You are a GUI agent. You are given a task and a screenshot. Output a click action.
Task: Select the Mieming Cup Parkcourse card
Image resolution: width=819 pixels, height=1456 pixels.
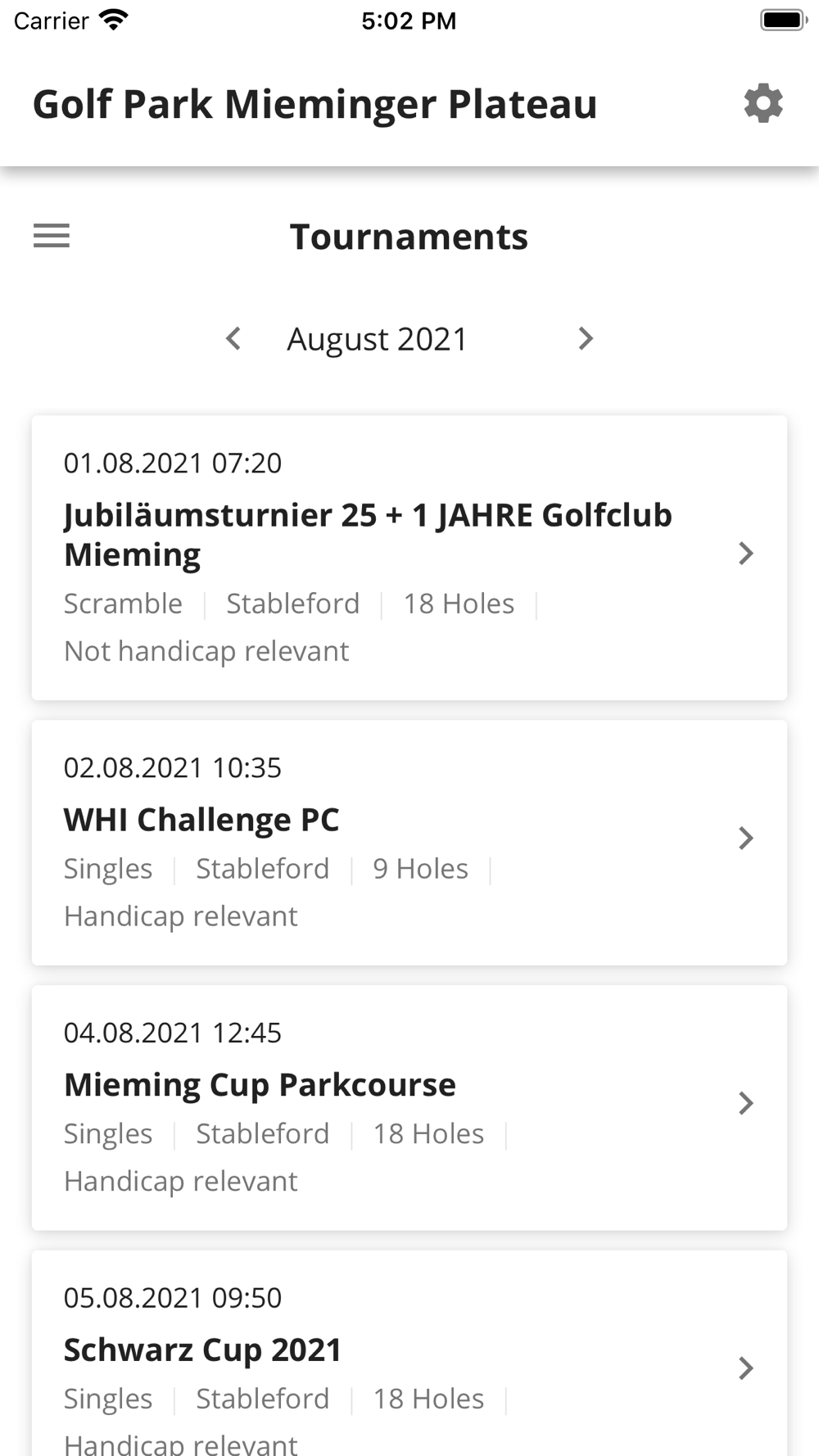point(409,1108)
